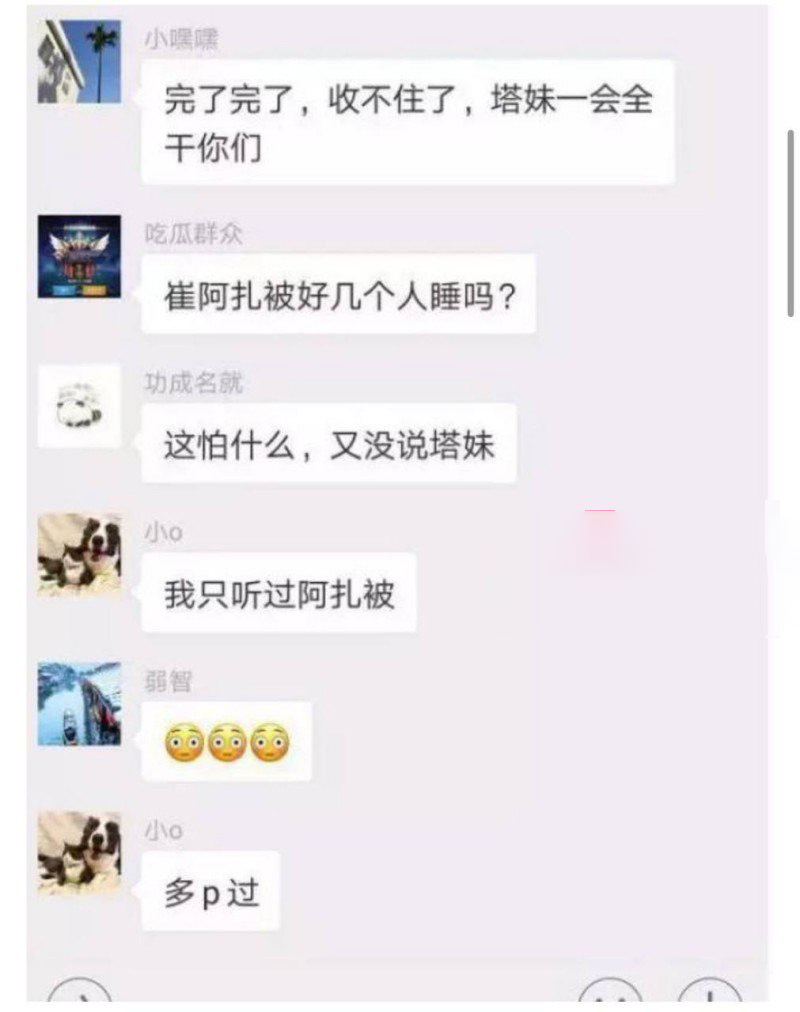
Task: Tap 小o's avatar beside 我只听过阿扎被
Action: [x=79, y=555]
